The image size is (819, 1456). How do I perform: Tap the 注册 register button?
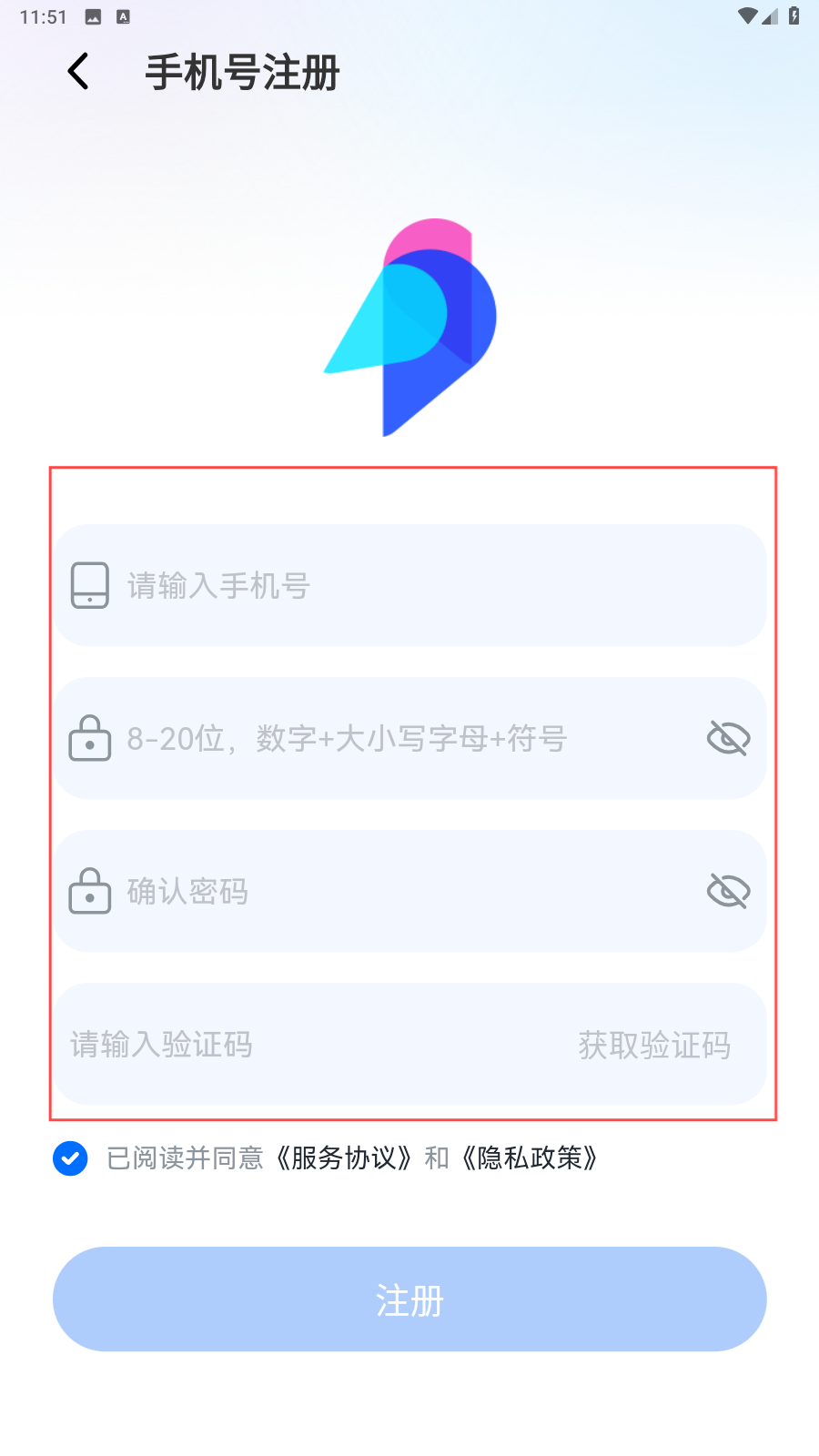coord(409,1299)
